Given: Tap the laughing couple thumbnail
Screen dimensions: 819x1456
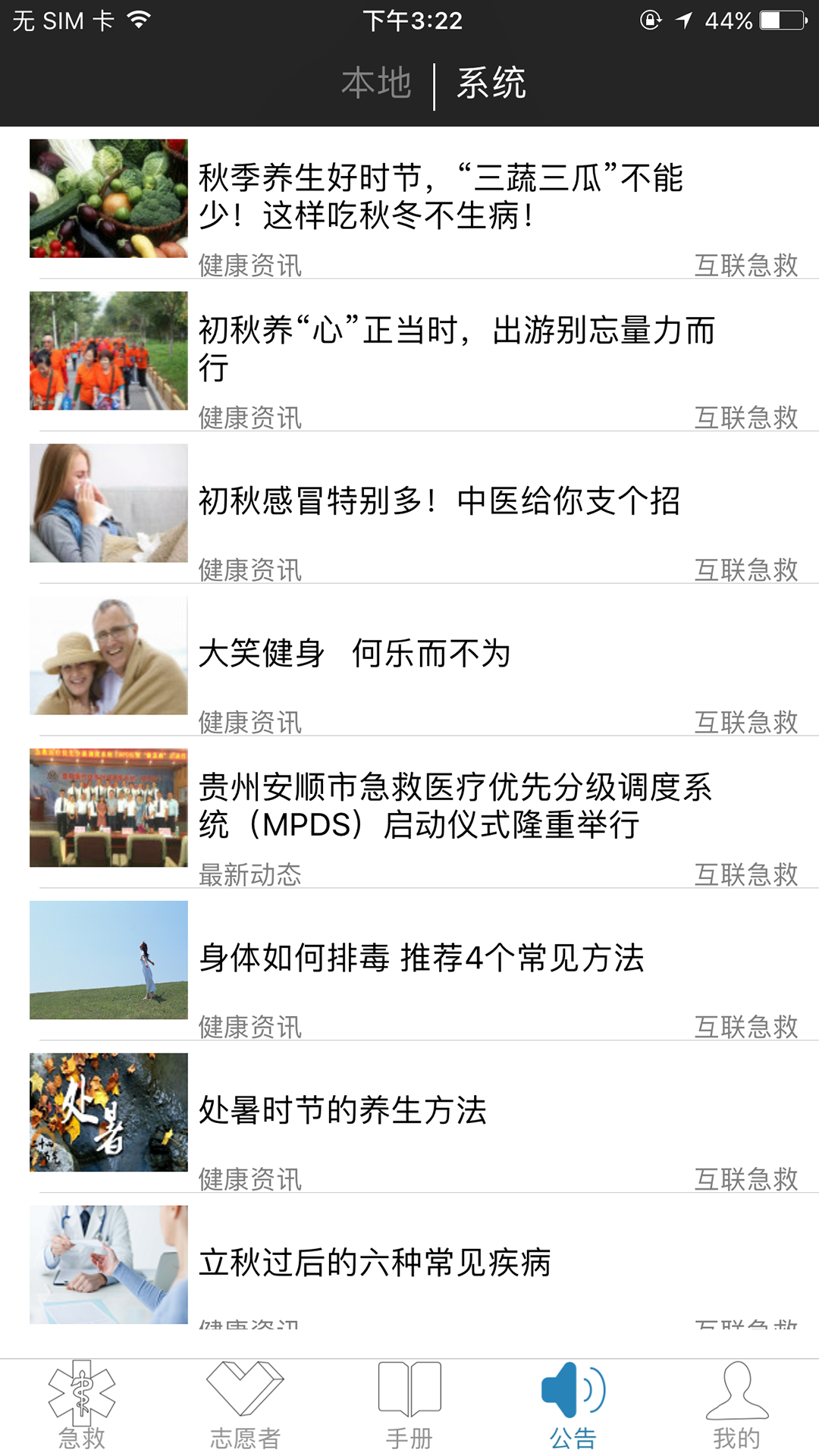Looking at the screenshot, I should click(108, 654).
